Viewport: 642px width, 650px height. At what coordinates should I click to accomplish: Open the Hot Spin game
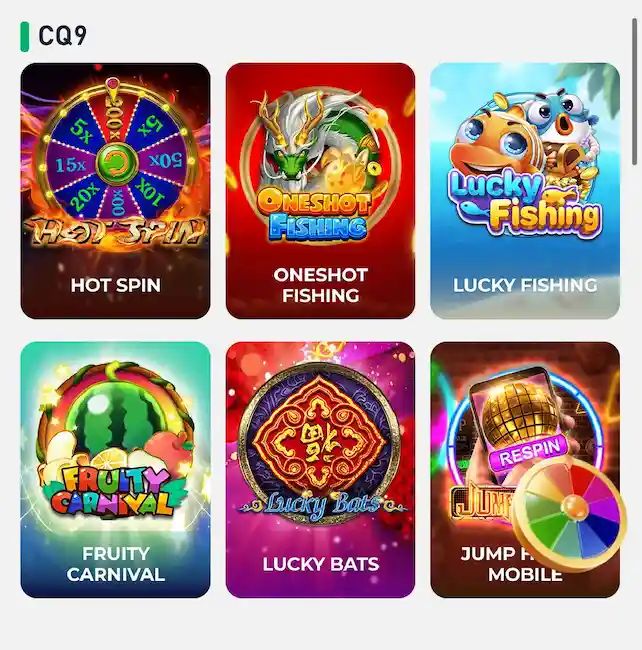(x=115, y=190)
